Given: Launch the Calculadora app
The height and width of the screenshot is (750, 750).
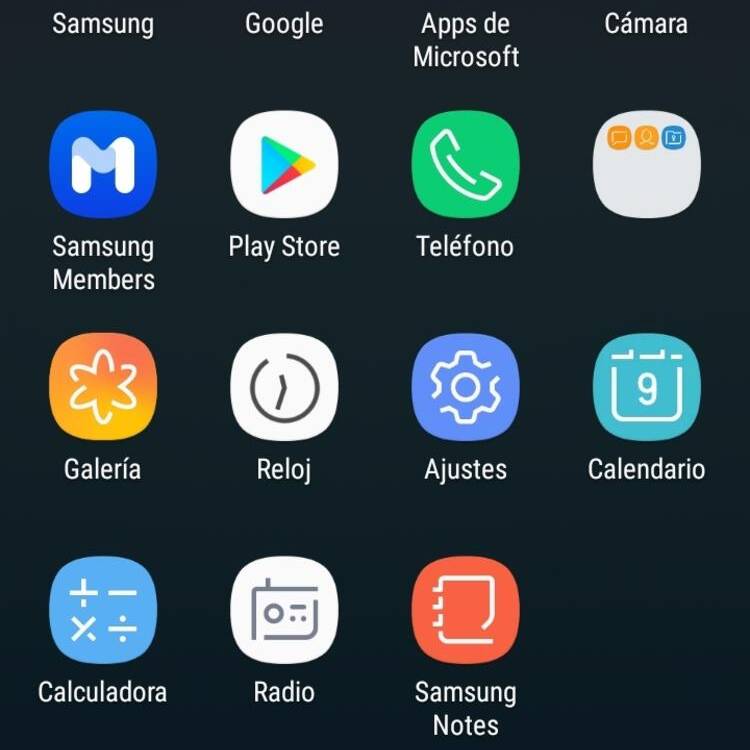Looking at the screenshot, I should point(103,610).
